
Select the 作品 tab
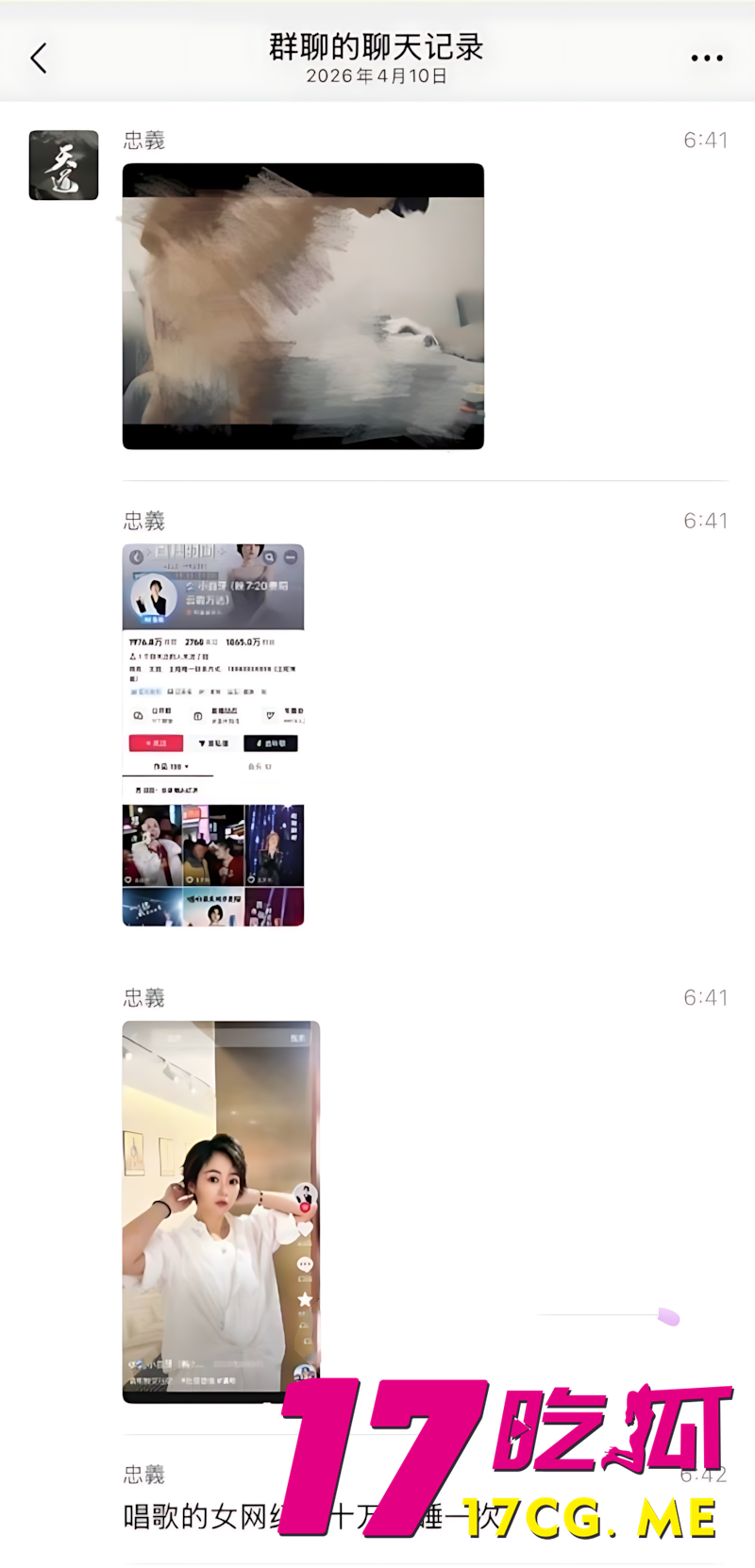(166, 766)
